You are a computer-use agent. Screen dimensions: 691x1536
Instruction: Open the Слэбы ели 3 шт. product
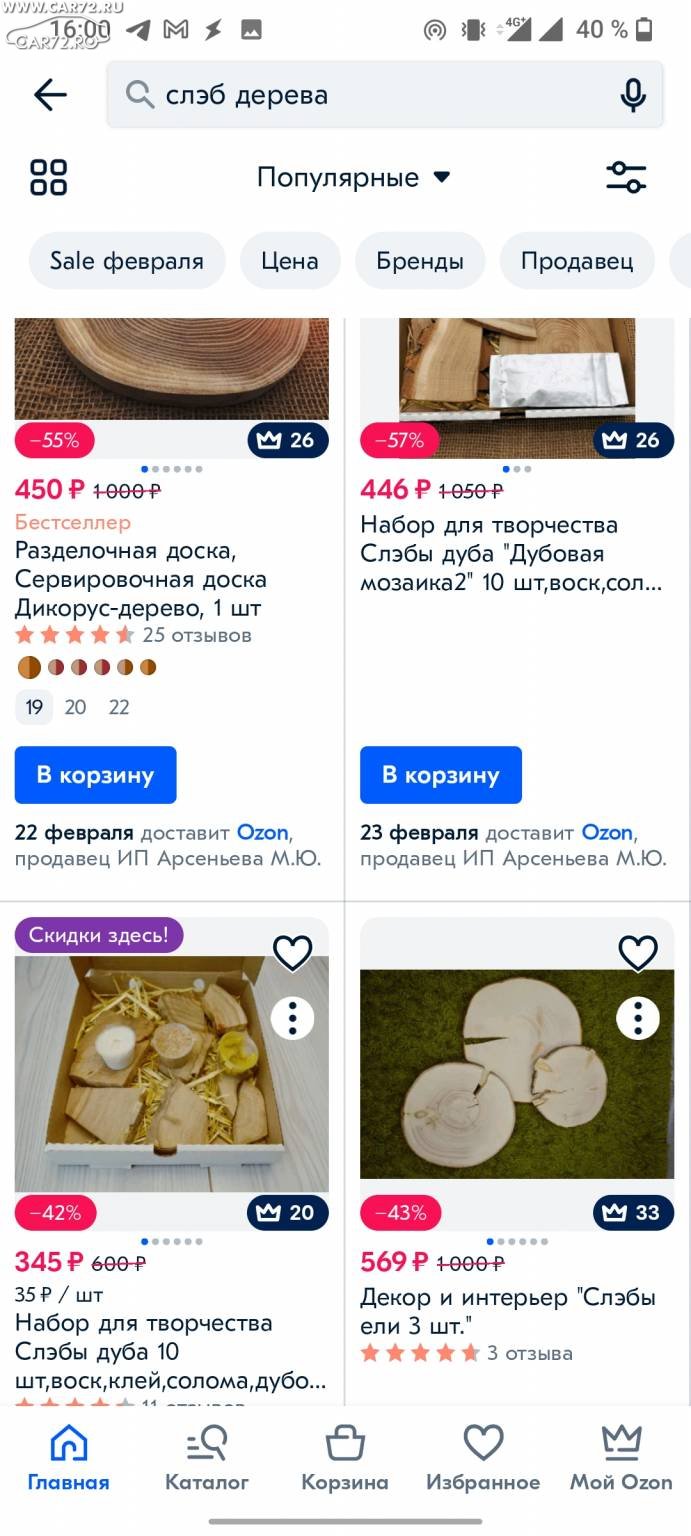(x=508, y=1311)
